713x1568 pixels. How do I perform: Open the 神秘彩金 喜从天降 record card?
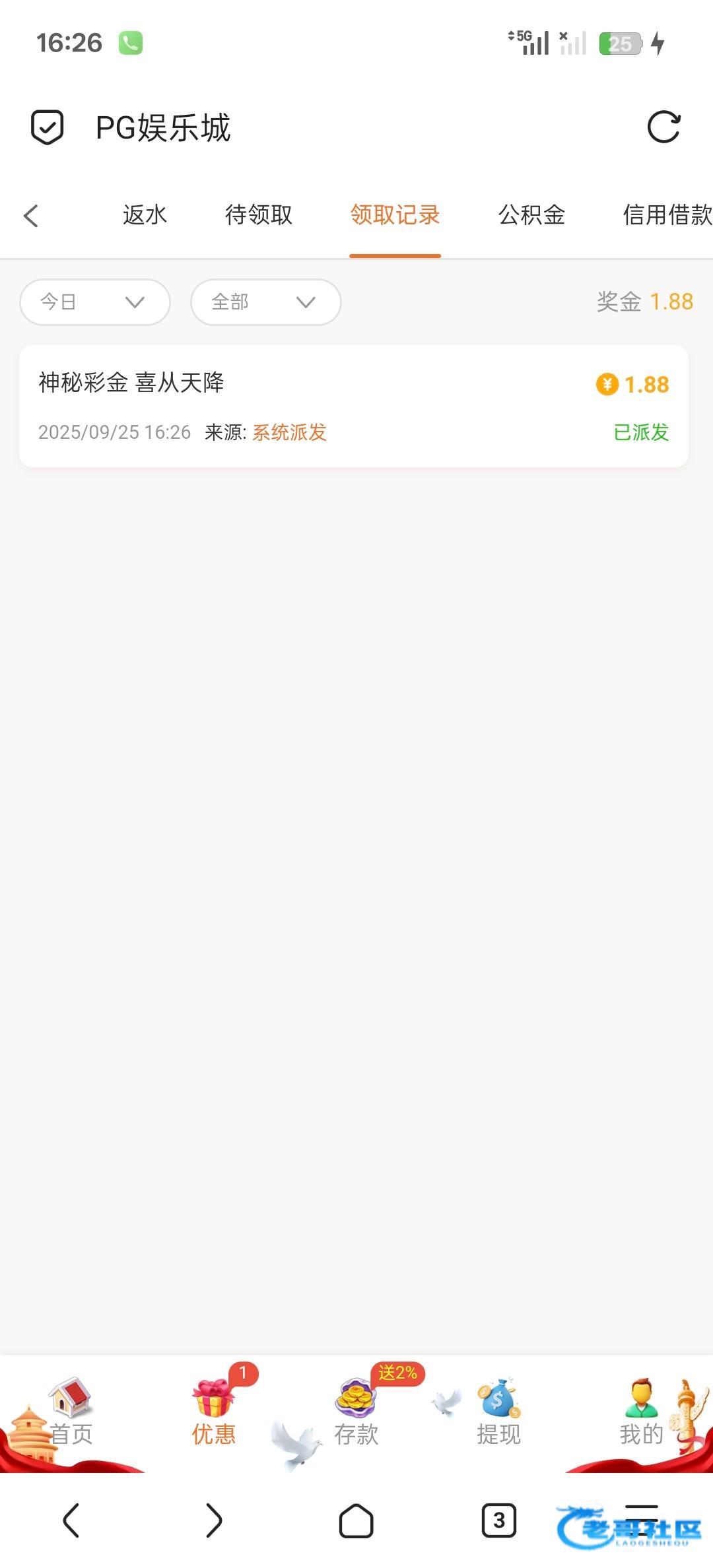click(x=354, y=406)
